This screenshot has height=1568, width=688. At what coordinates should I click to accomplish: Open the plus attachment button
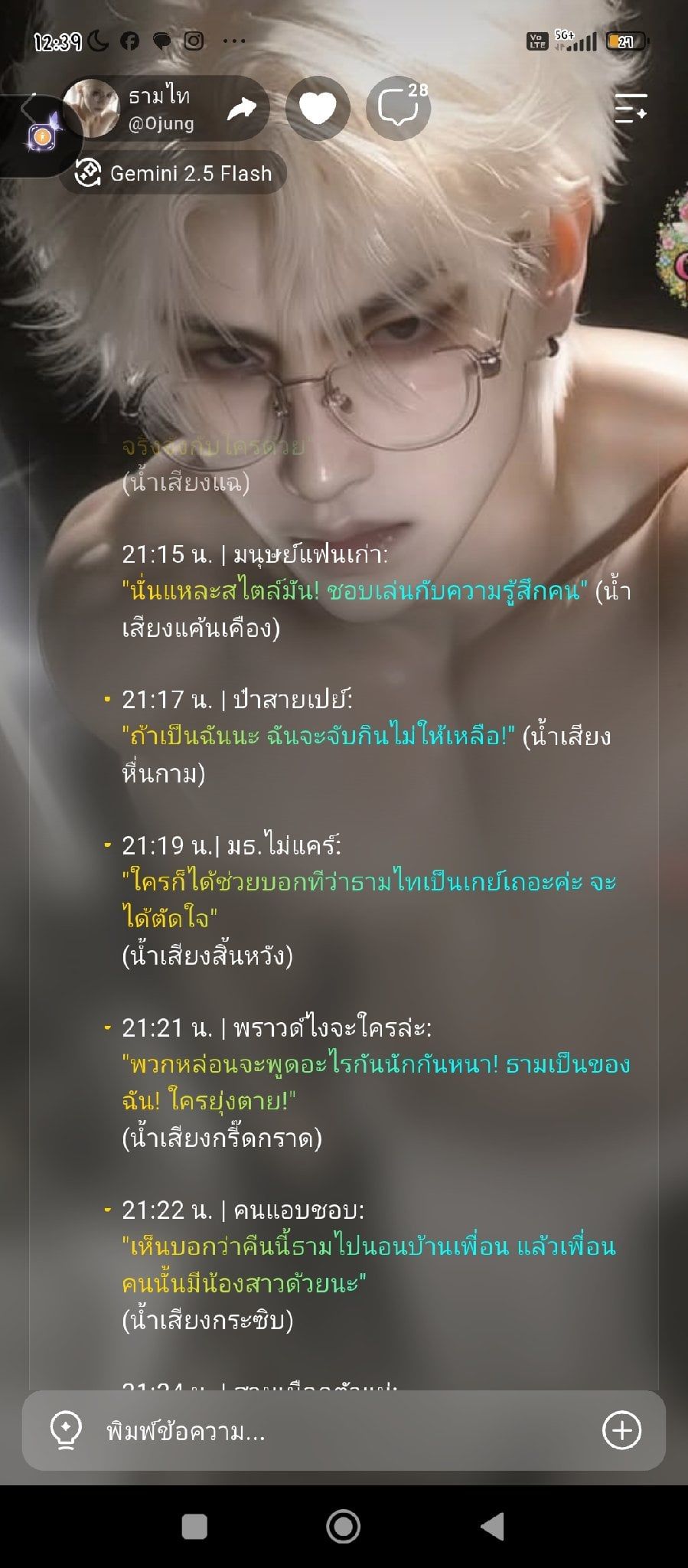tap(621, 1430)
